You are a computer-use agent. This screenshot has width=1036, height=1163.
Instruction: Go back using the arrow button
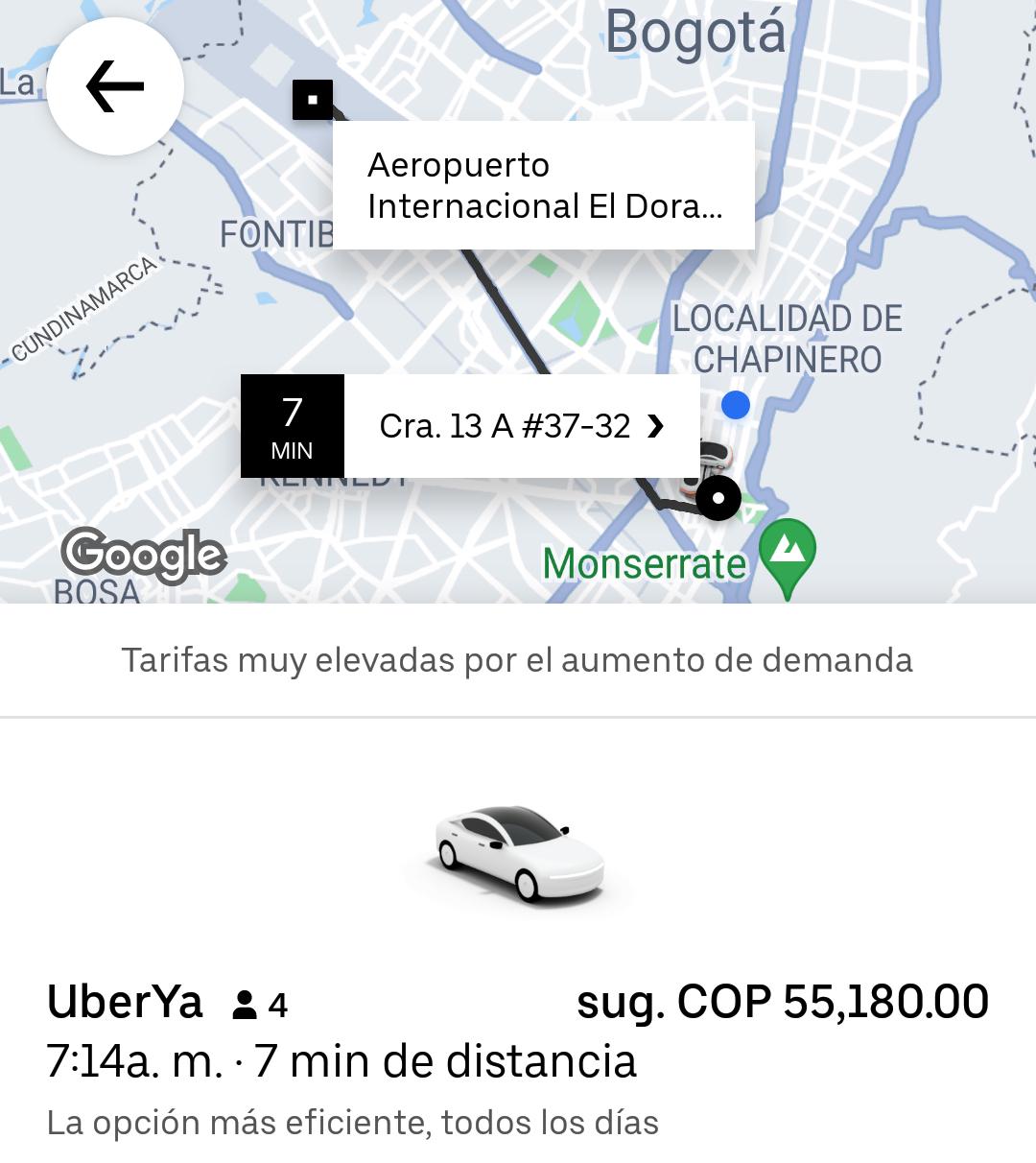pos(115,86)
